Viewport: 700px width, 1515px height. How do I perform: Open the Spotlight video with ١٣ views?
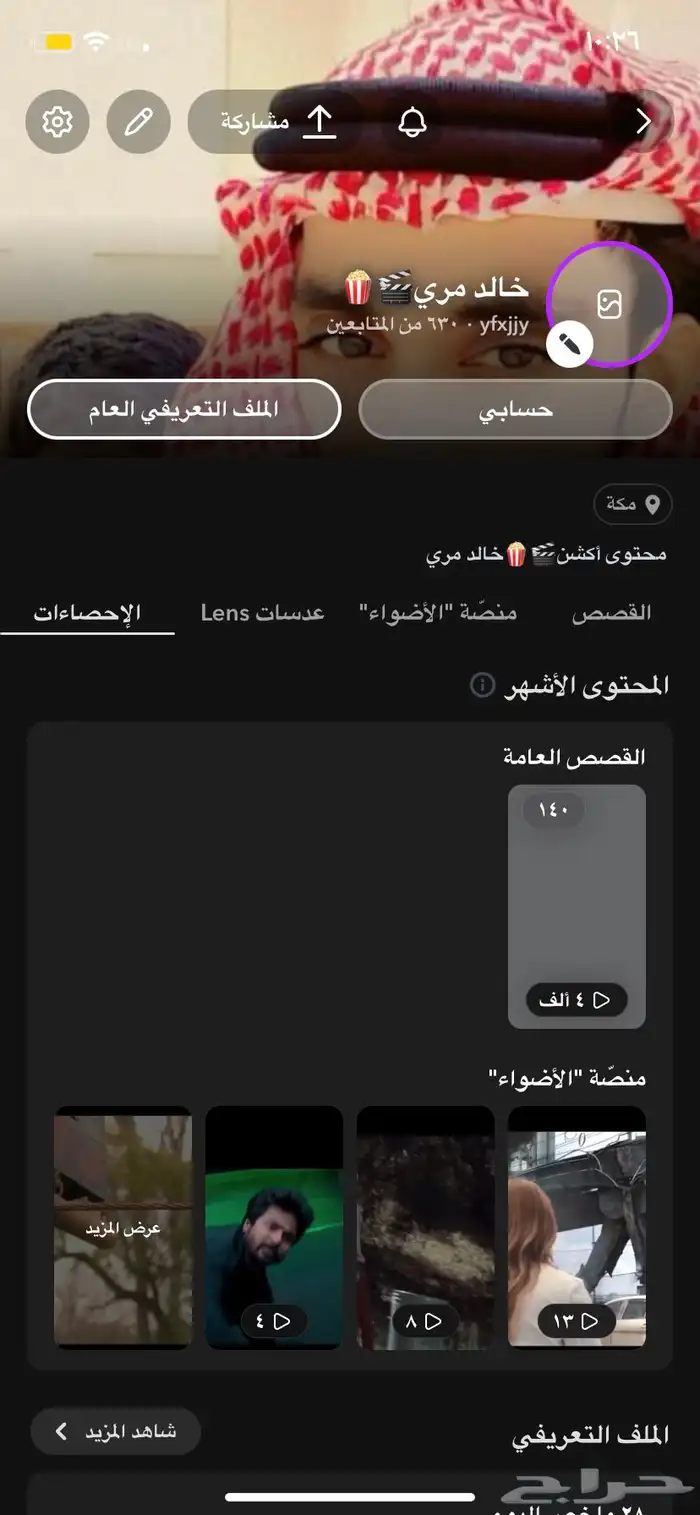click(577, 1226)
